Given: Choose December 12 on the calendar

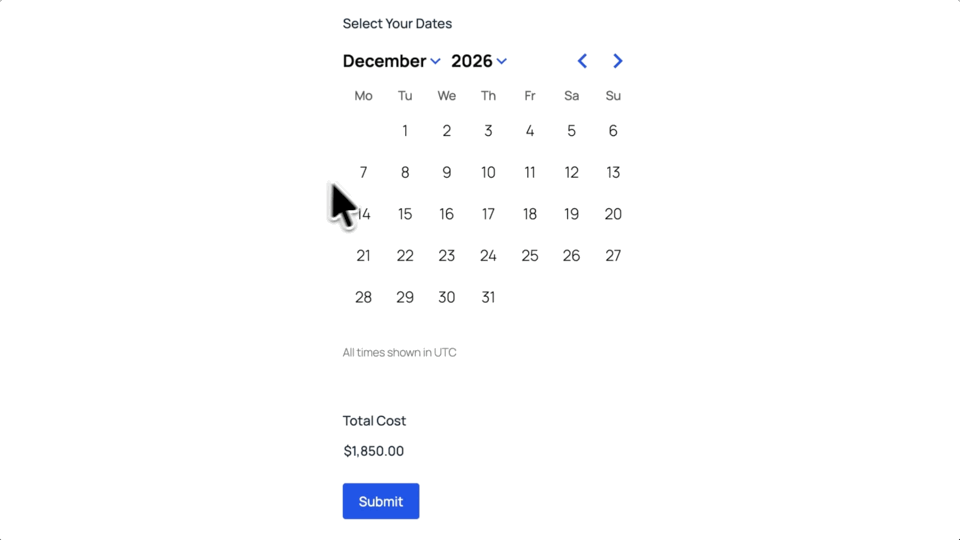Looking at the screenshot, I should (x=571, y=172).
